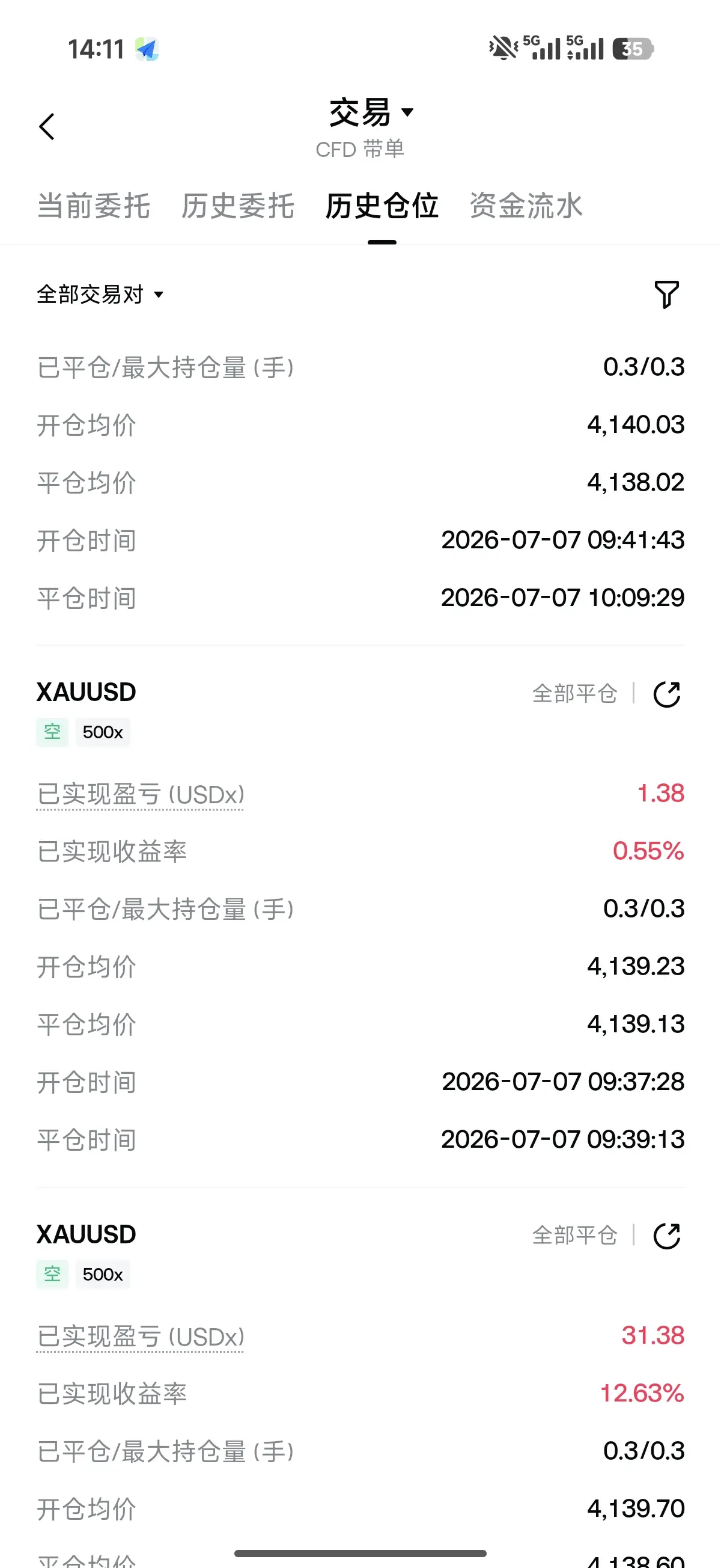Switch to the 当前委托 tab
This screenshot has width=721, height=1568.
[x=94, y=206]
